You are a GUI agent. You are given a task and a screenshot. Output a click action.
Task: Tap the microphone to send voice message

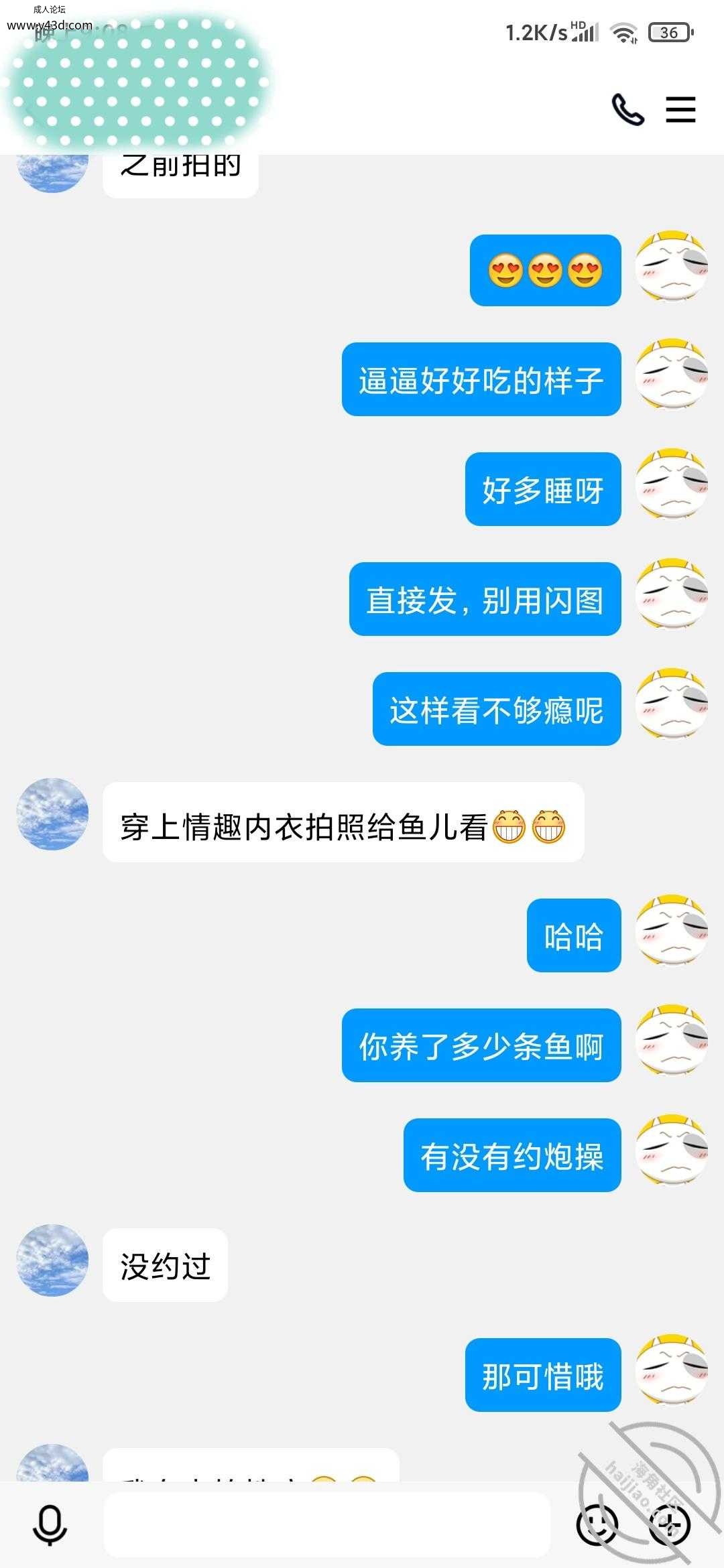50,1525
